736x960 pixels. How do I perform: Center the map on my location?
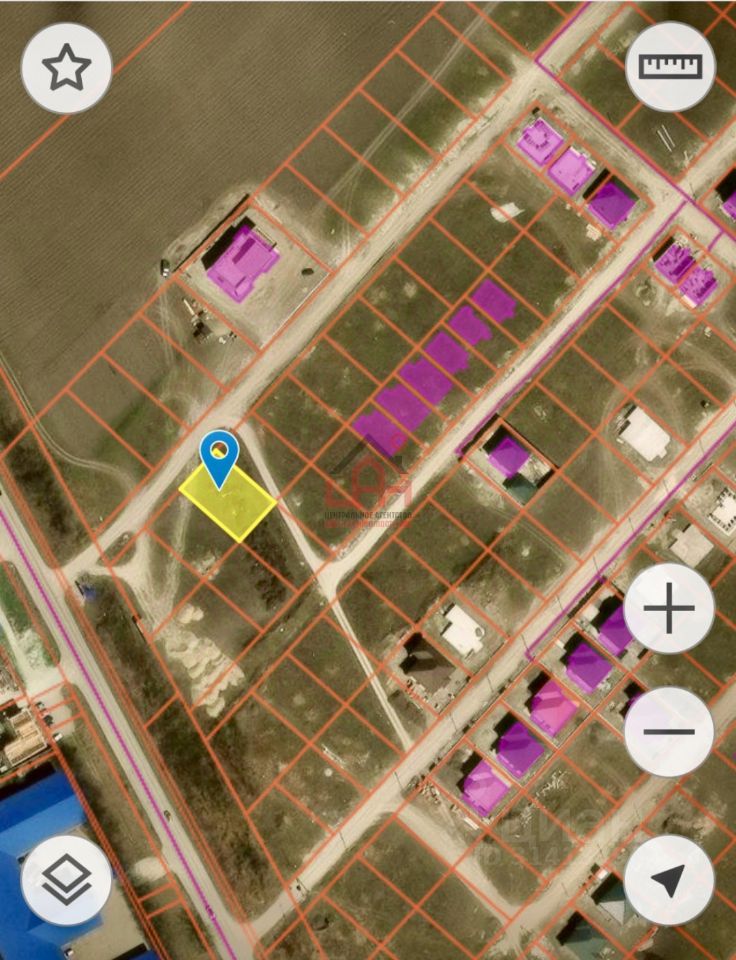669,880
